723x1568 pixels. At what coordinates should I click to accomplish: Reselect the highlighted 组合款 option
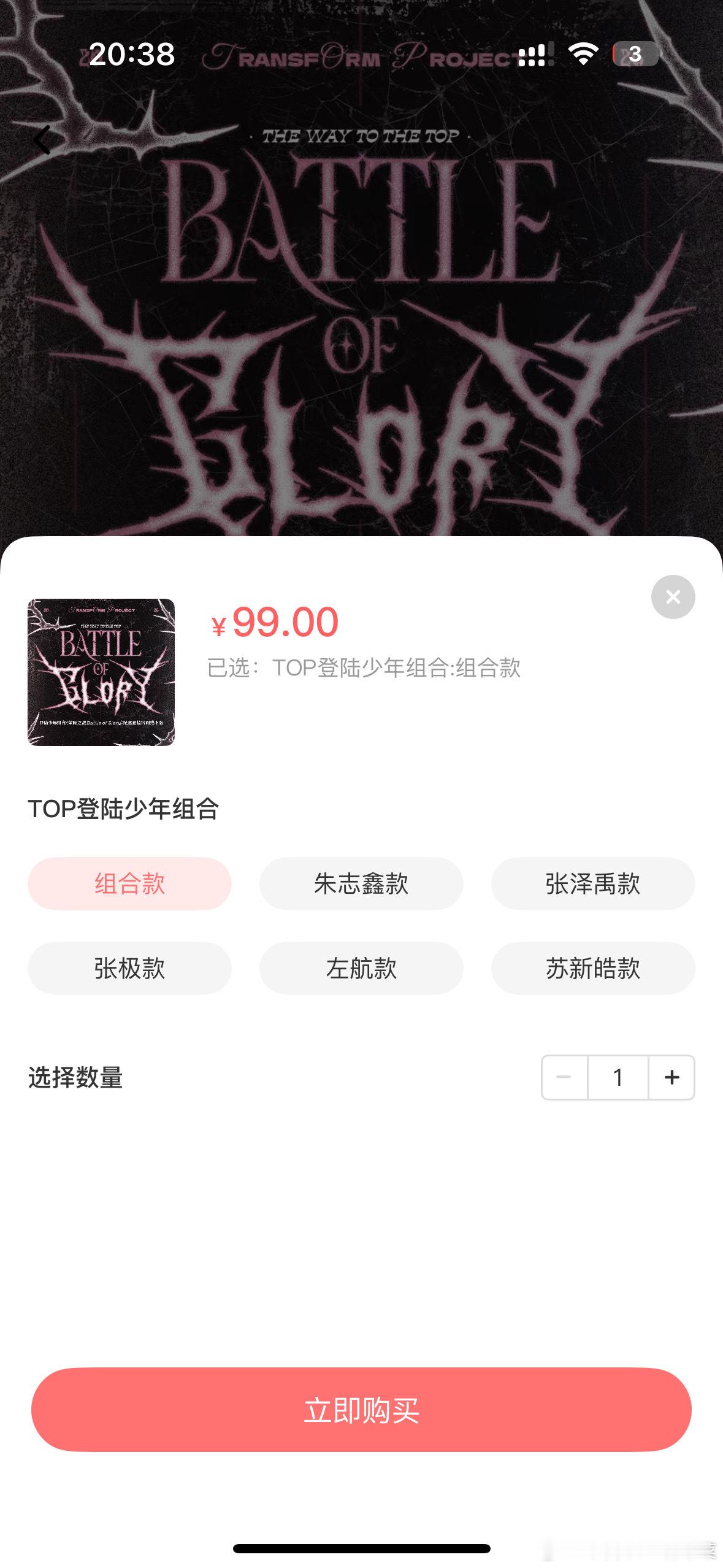[129, 883]
